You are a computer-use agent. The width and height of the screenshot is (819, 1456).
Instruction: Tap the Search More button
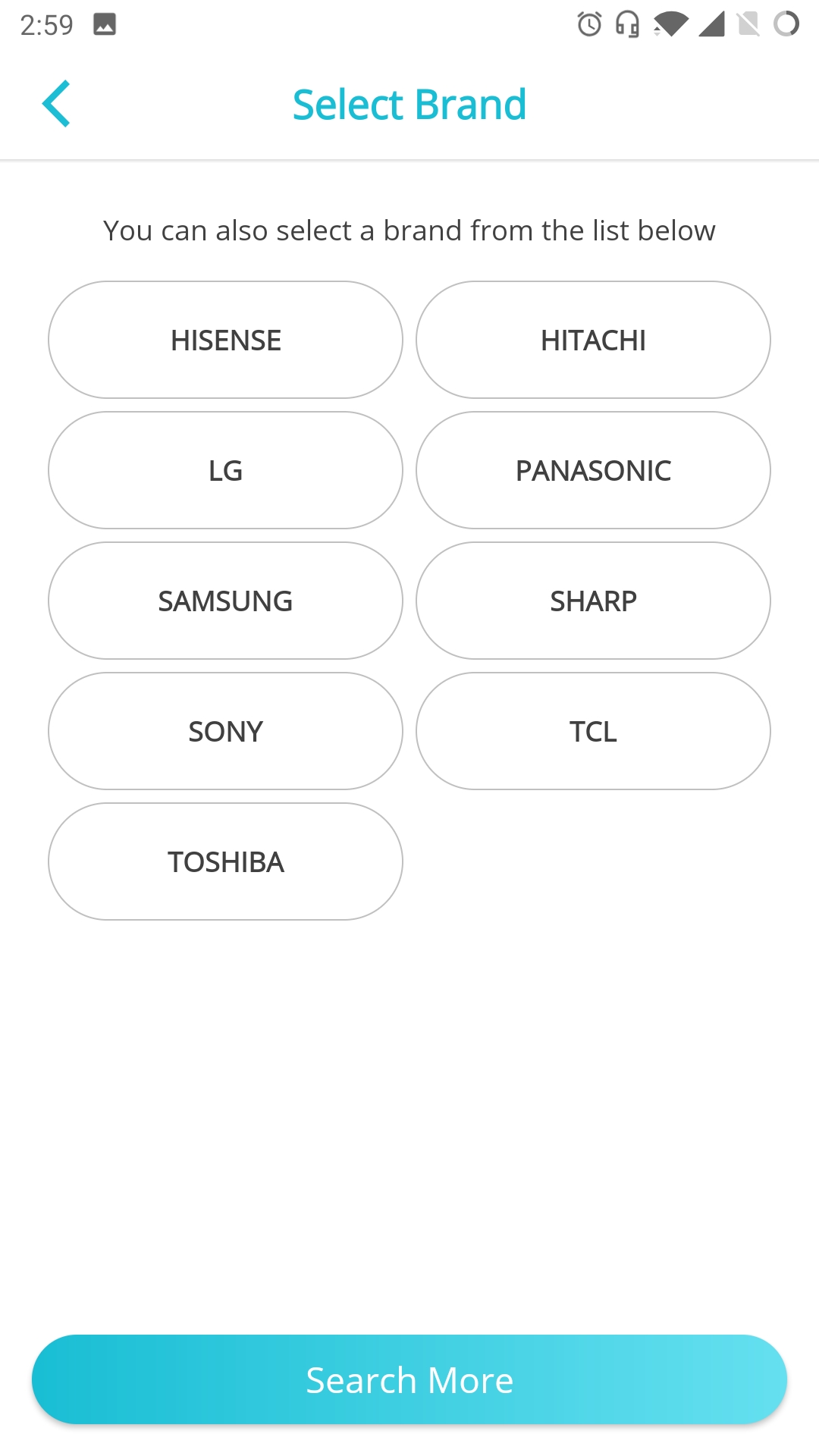point(409,1379)
